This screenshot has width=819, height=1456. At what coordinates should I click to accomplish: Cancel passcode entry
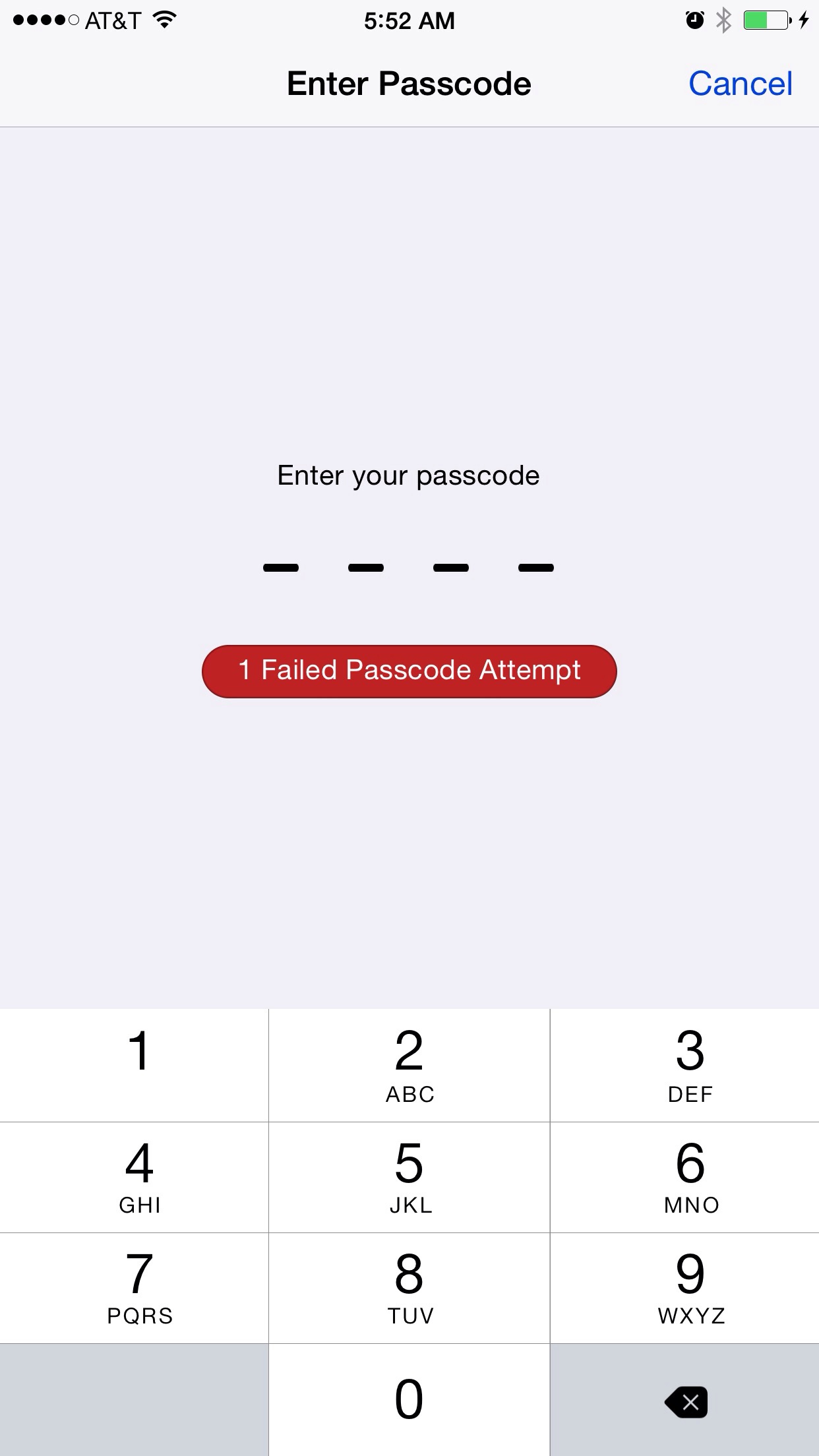pos(740,84)
